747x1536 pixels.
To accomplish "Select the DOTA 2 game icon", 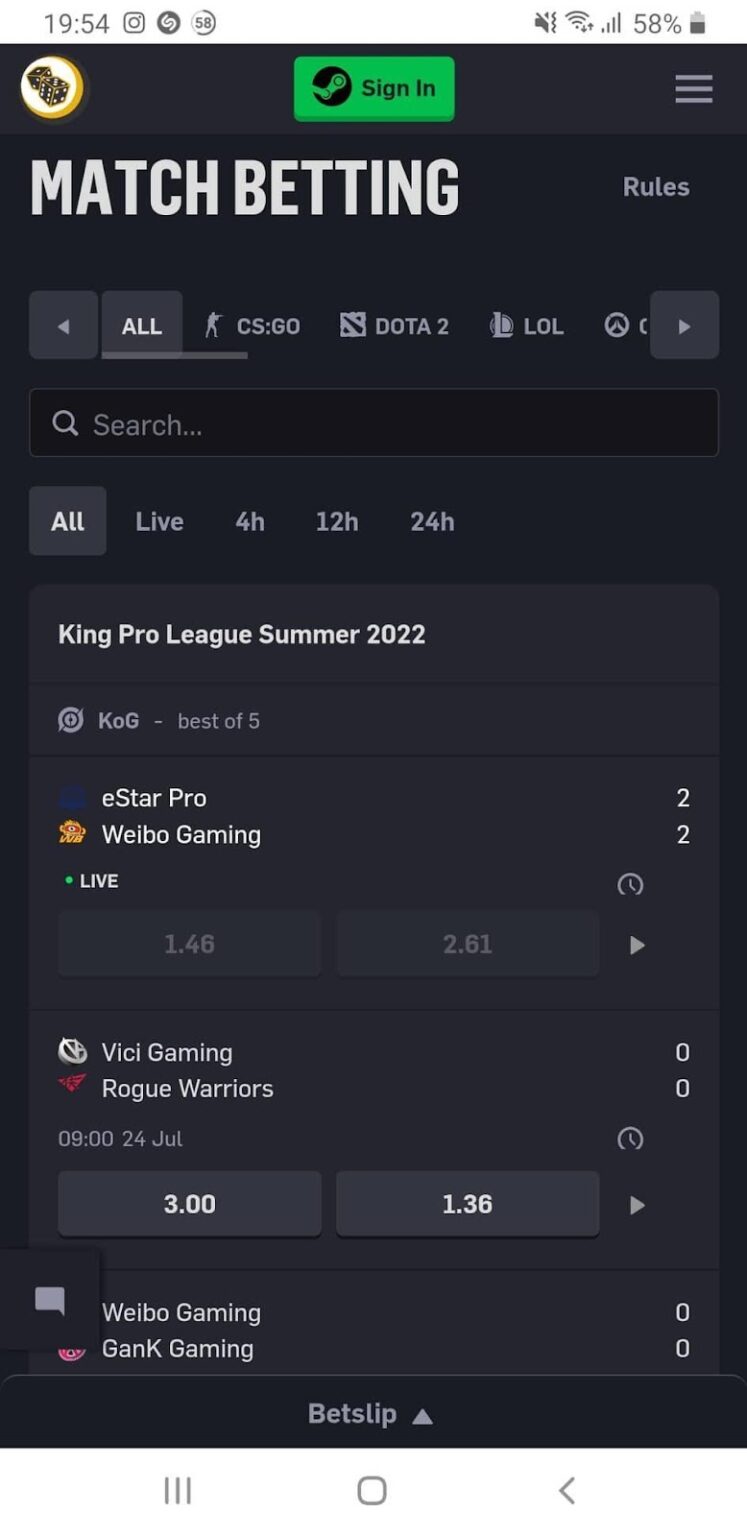I will click(x=352, y=325).
